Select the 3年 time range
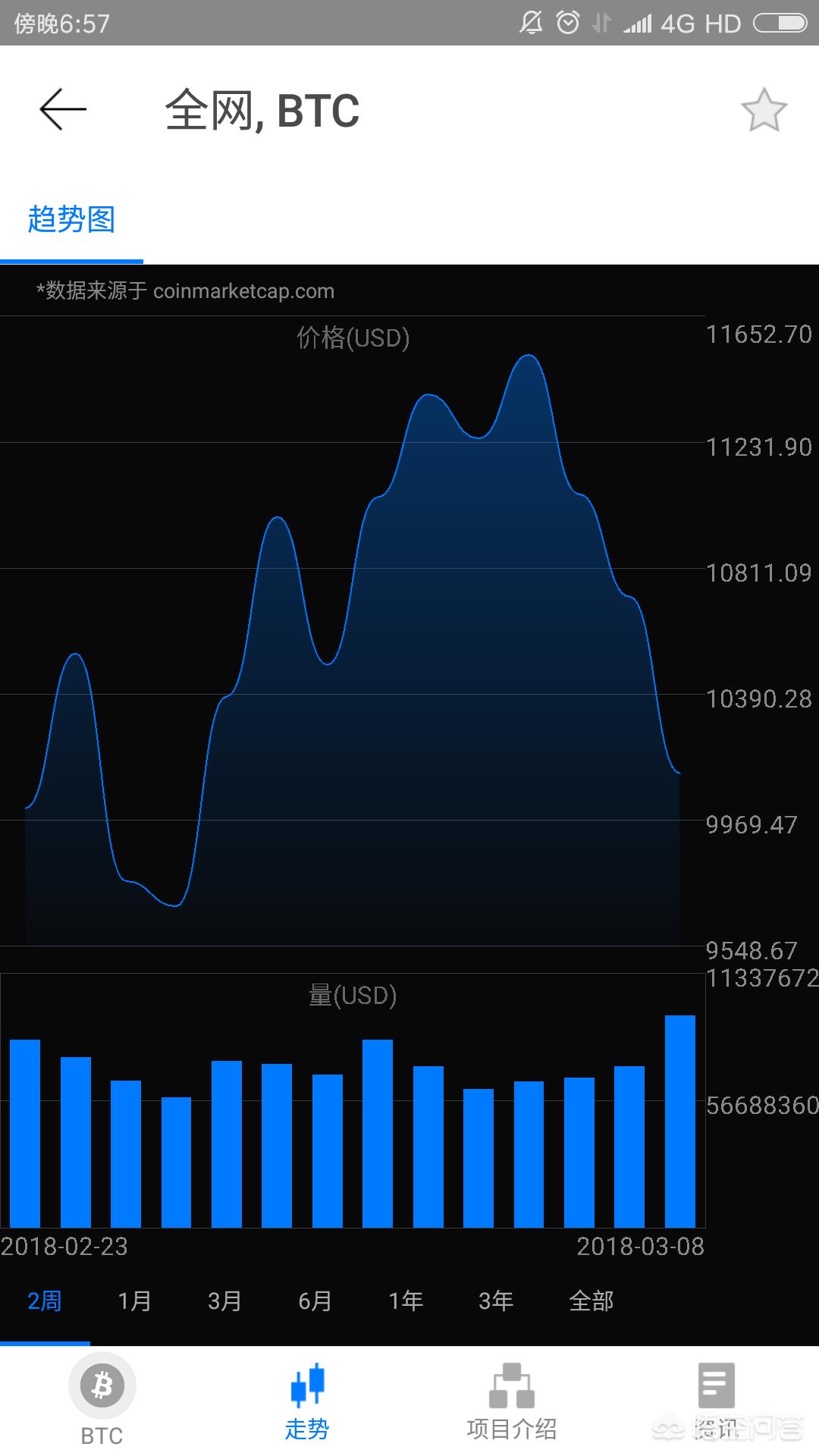 click(x=496, y=1301)
